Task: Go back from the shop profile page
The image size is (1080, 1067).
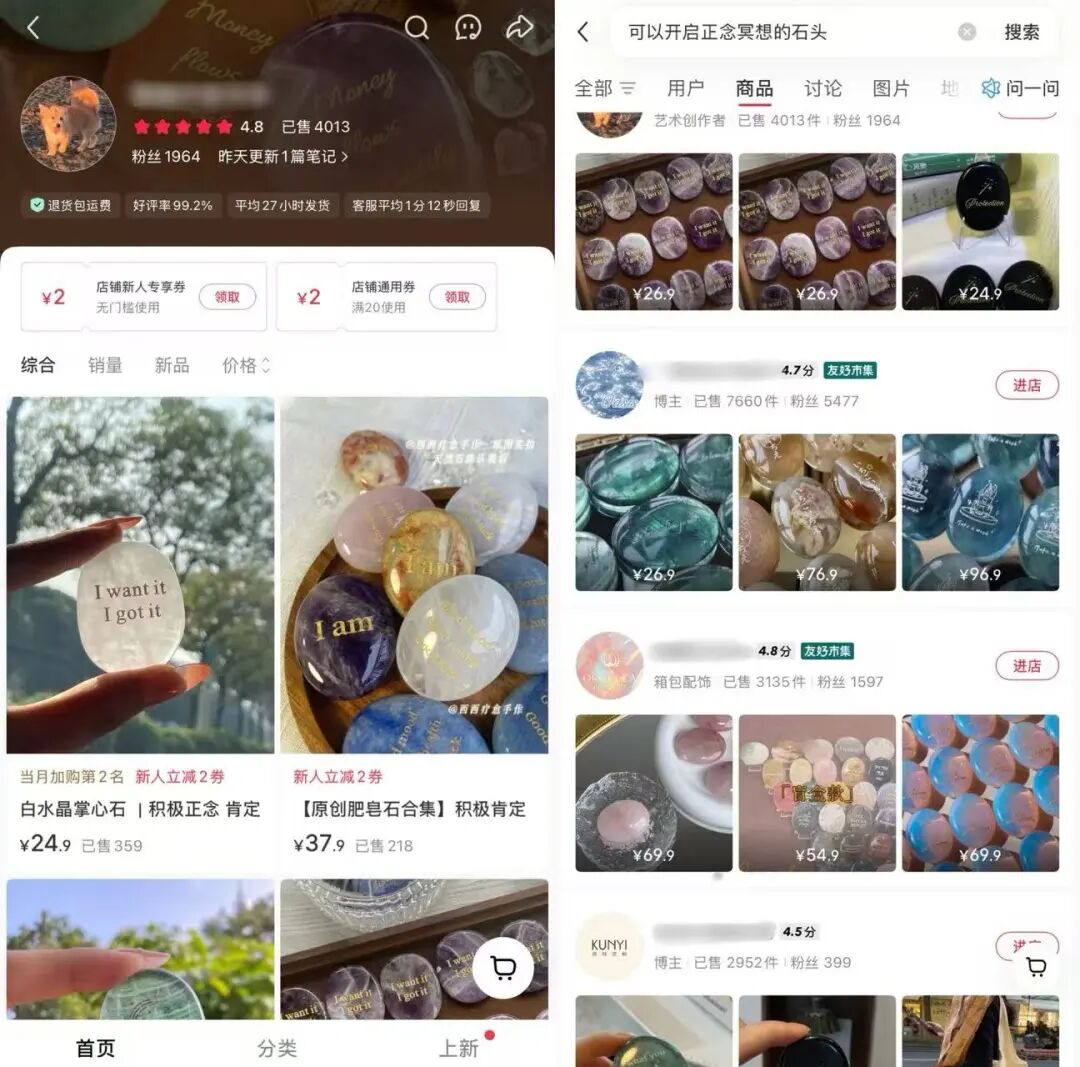Action: click(x=33, y=28)
